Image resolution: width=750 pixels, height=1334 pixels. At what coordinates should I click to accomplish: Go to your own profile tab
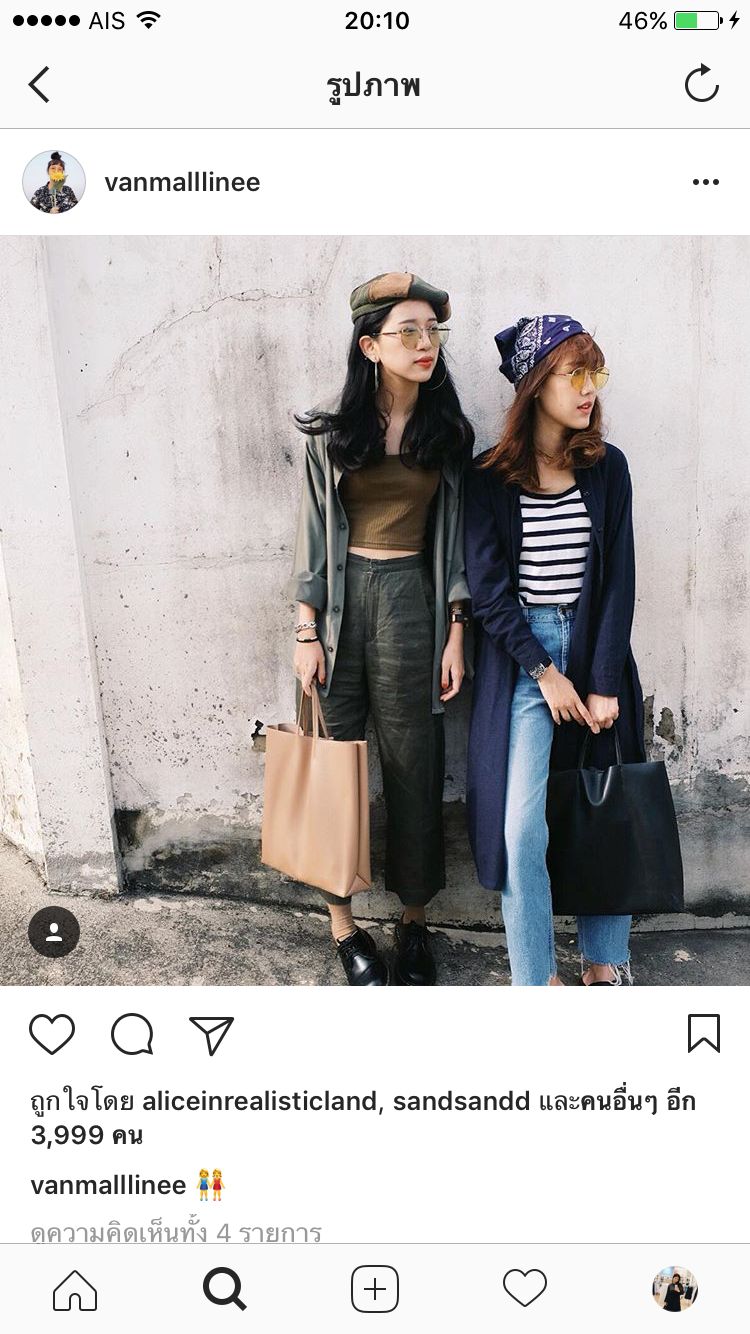(x=675, y=1289)
